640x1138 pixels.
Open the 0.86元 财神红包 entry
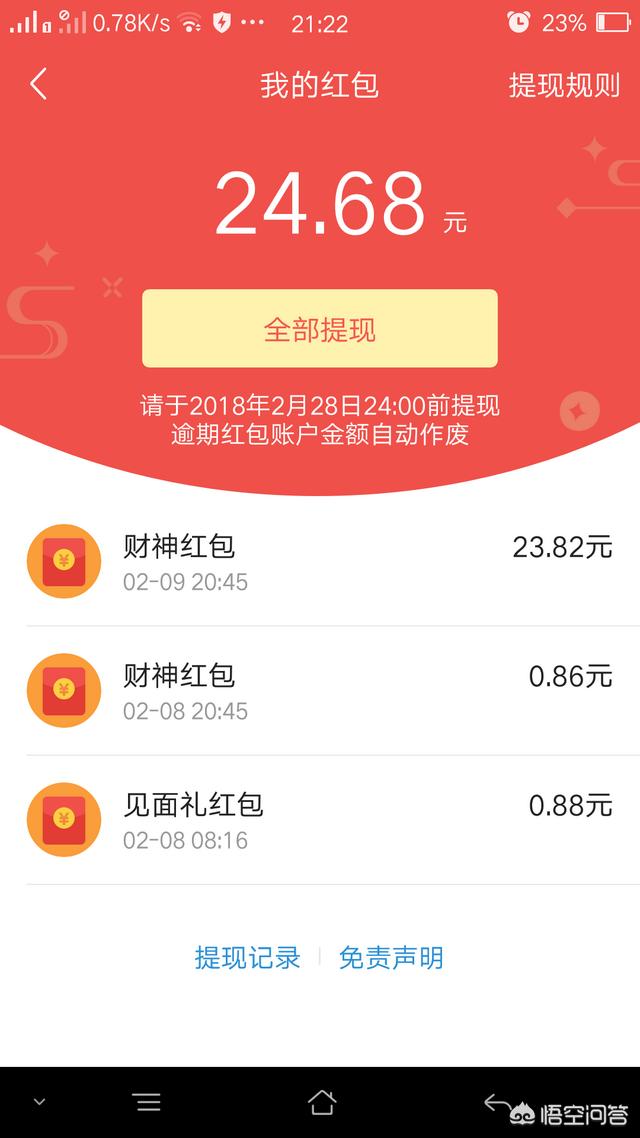(319, 691)
